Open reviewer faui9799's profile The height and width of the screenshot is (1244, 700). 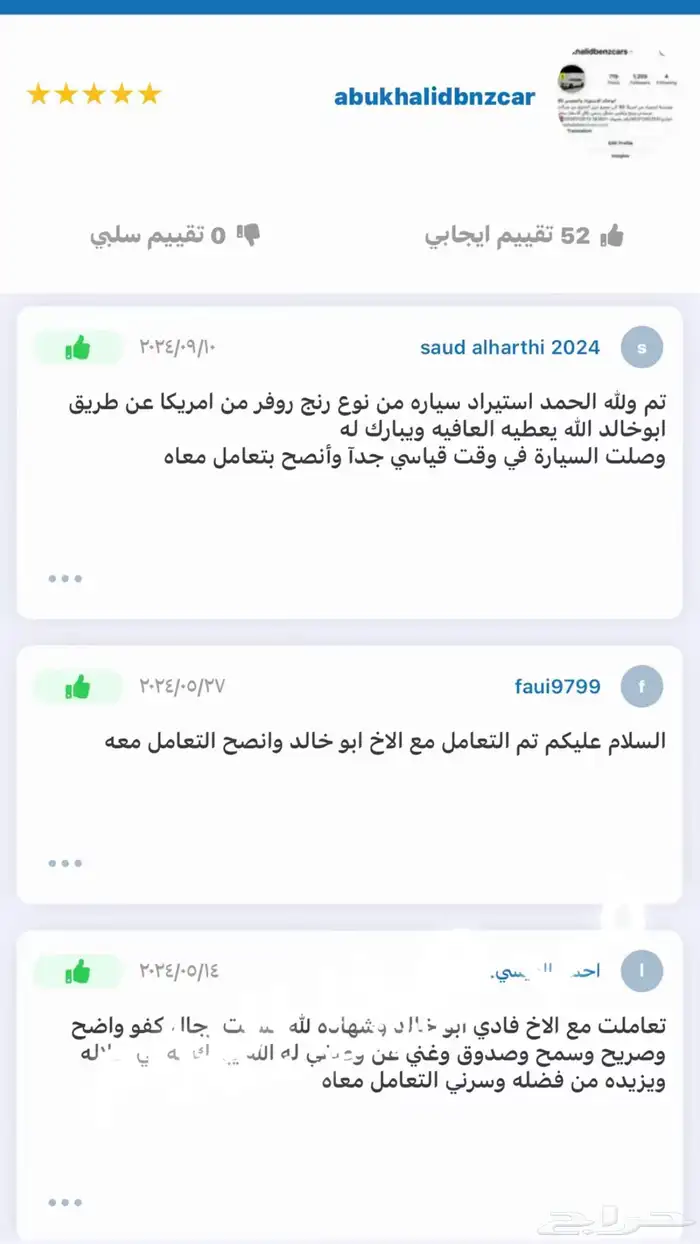point(557,687)
